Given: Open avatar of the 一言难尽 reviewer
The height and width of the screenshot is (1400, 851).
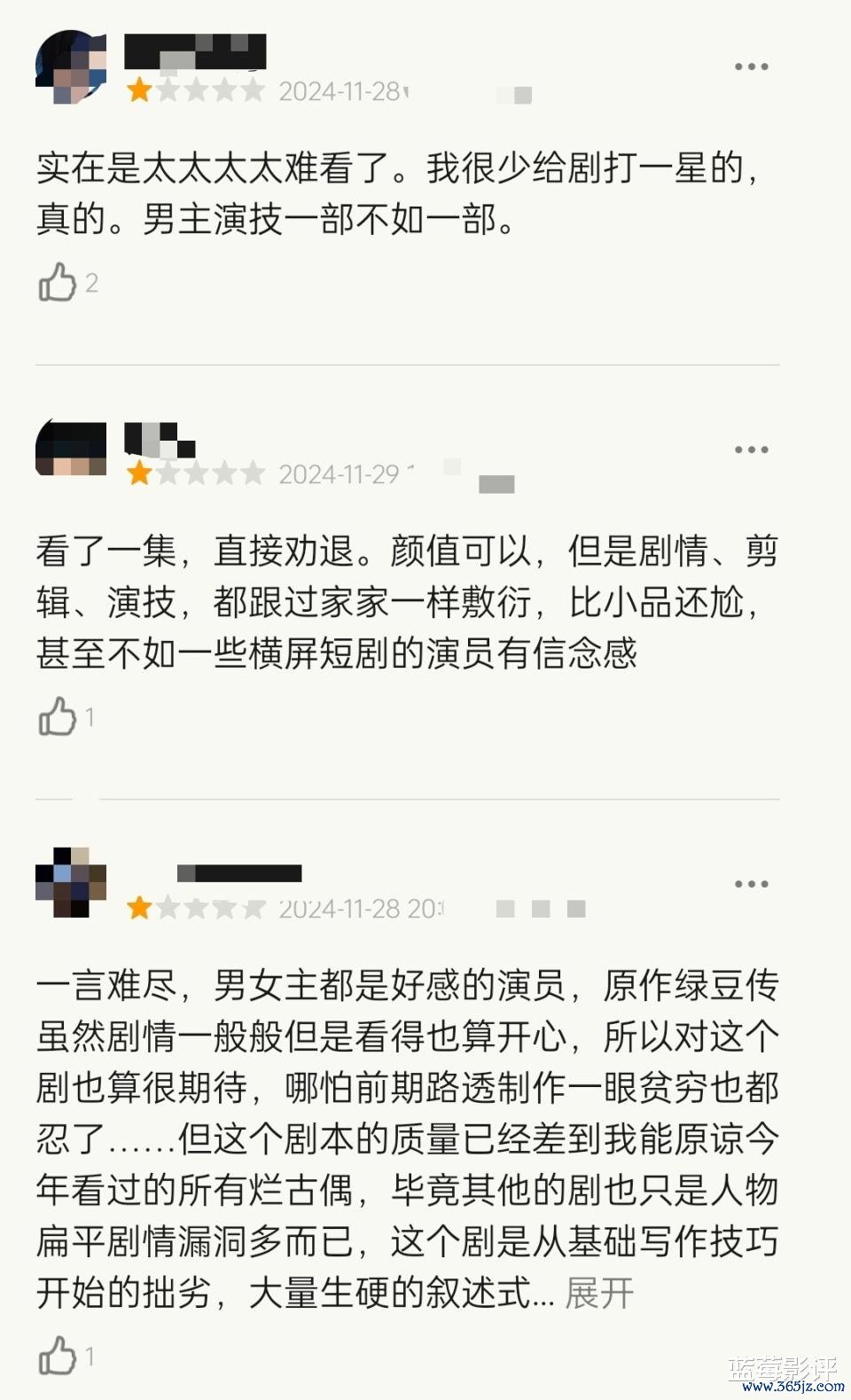Looking at the screenshot, I should [x=71, y=882].
